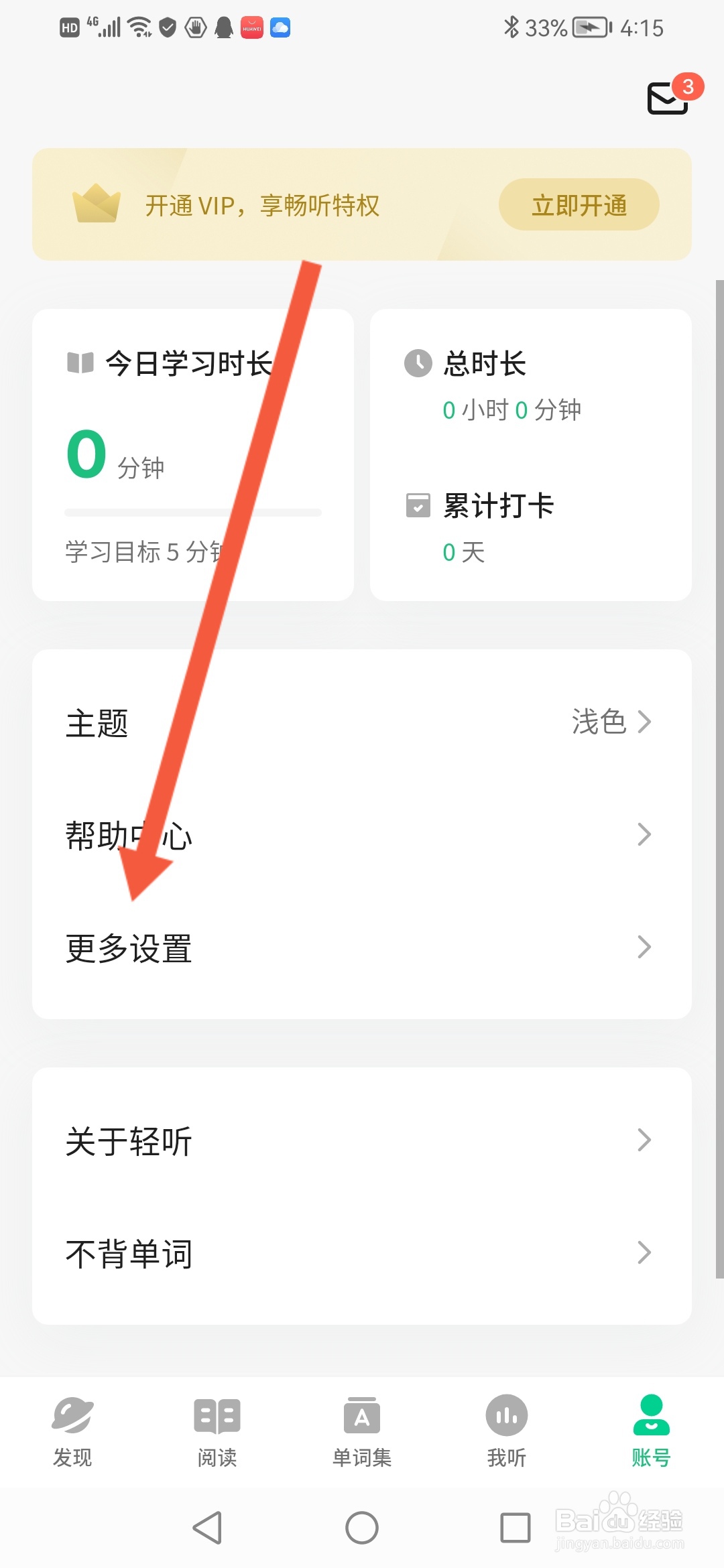Tap the Discover (发现) planet icon
724x1568 pixels.
(x=72, y=1416)
